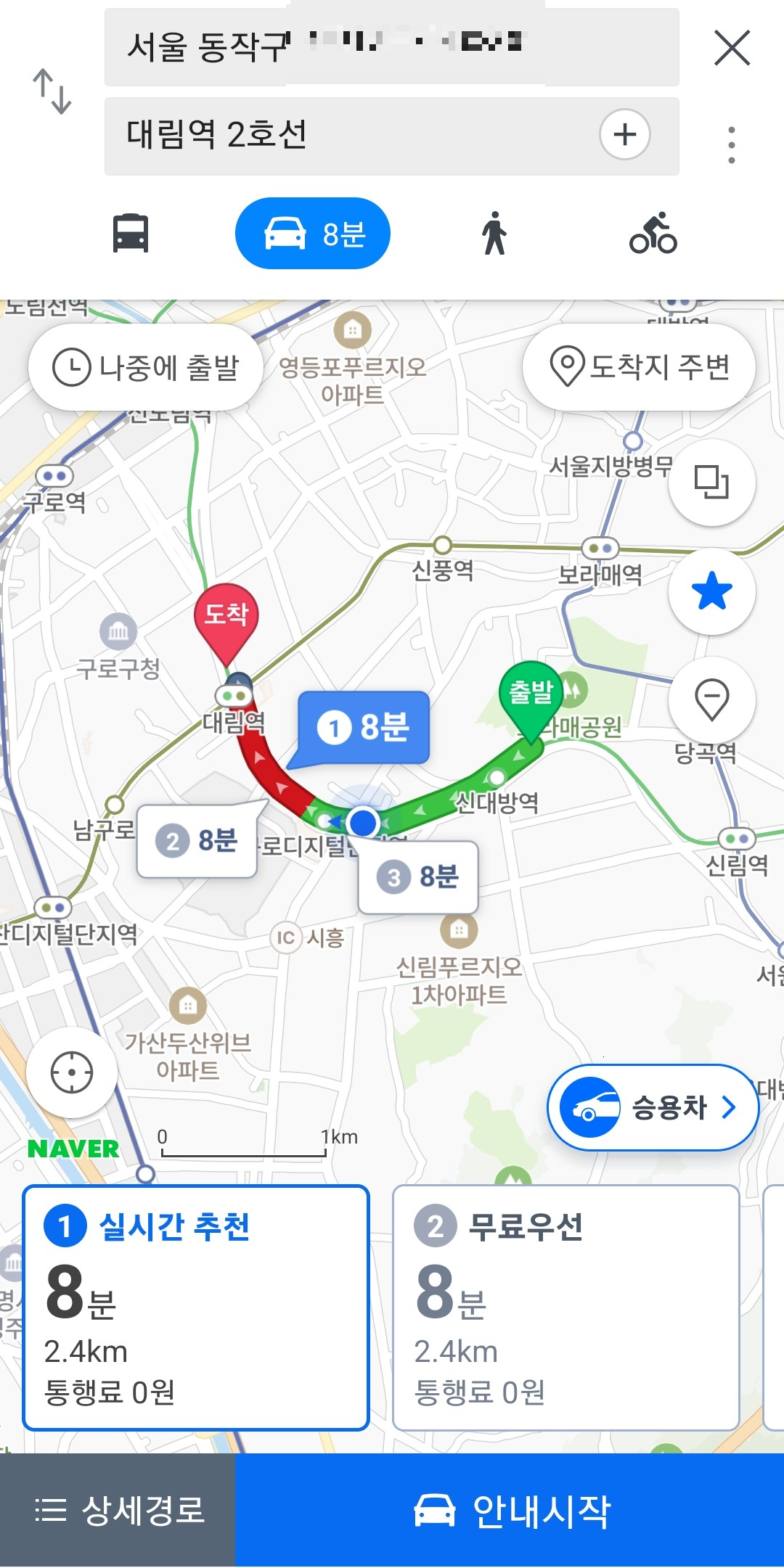Open the more options menu

pos(730,143)
